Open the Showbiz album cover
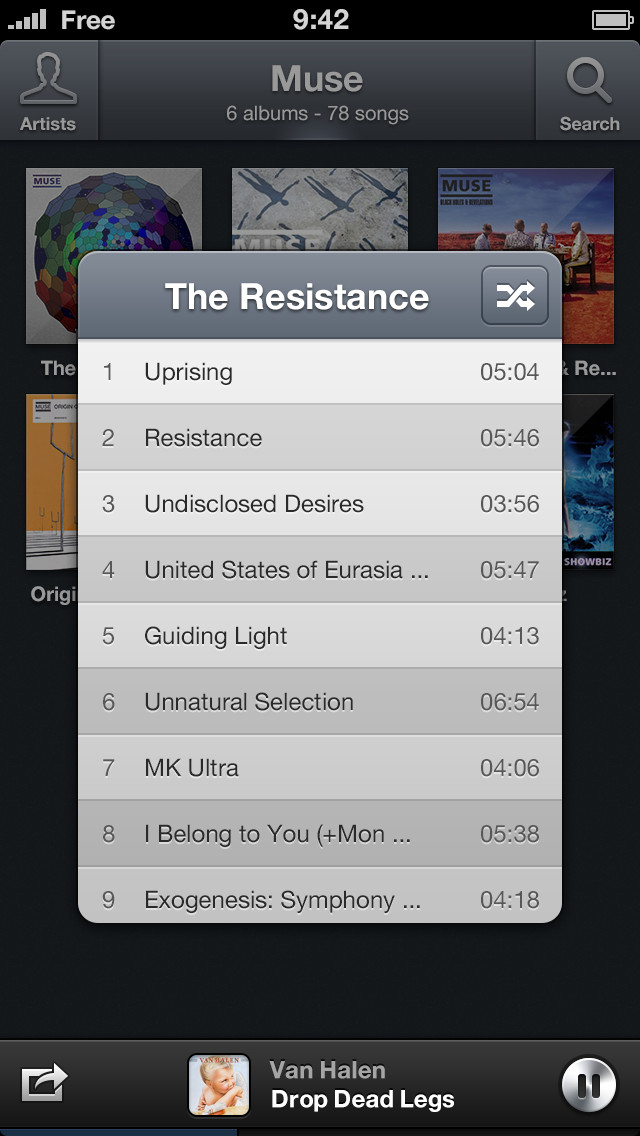 (589, 482)
